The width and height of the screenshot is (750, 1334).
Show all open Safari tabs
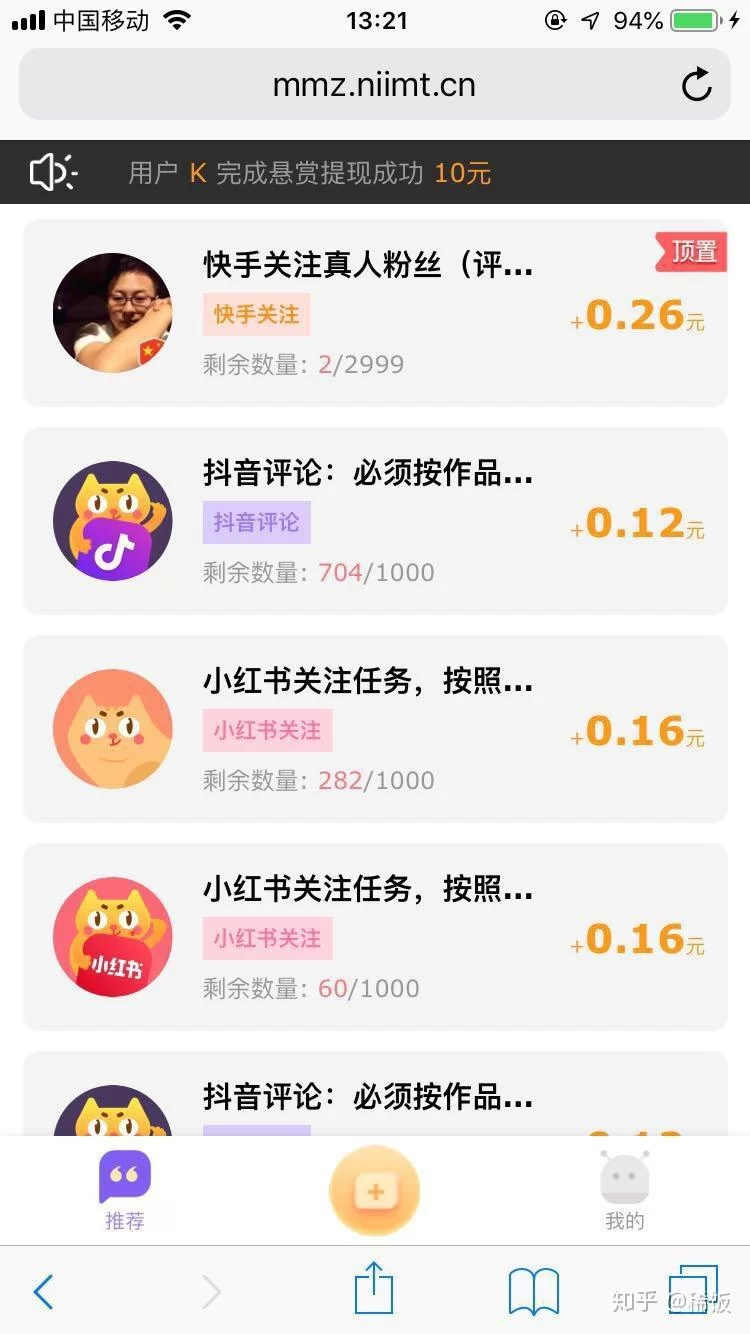[x=692, y=1289]
